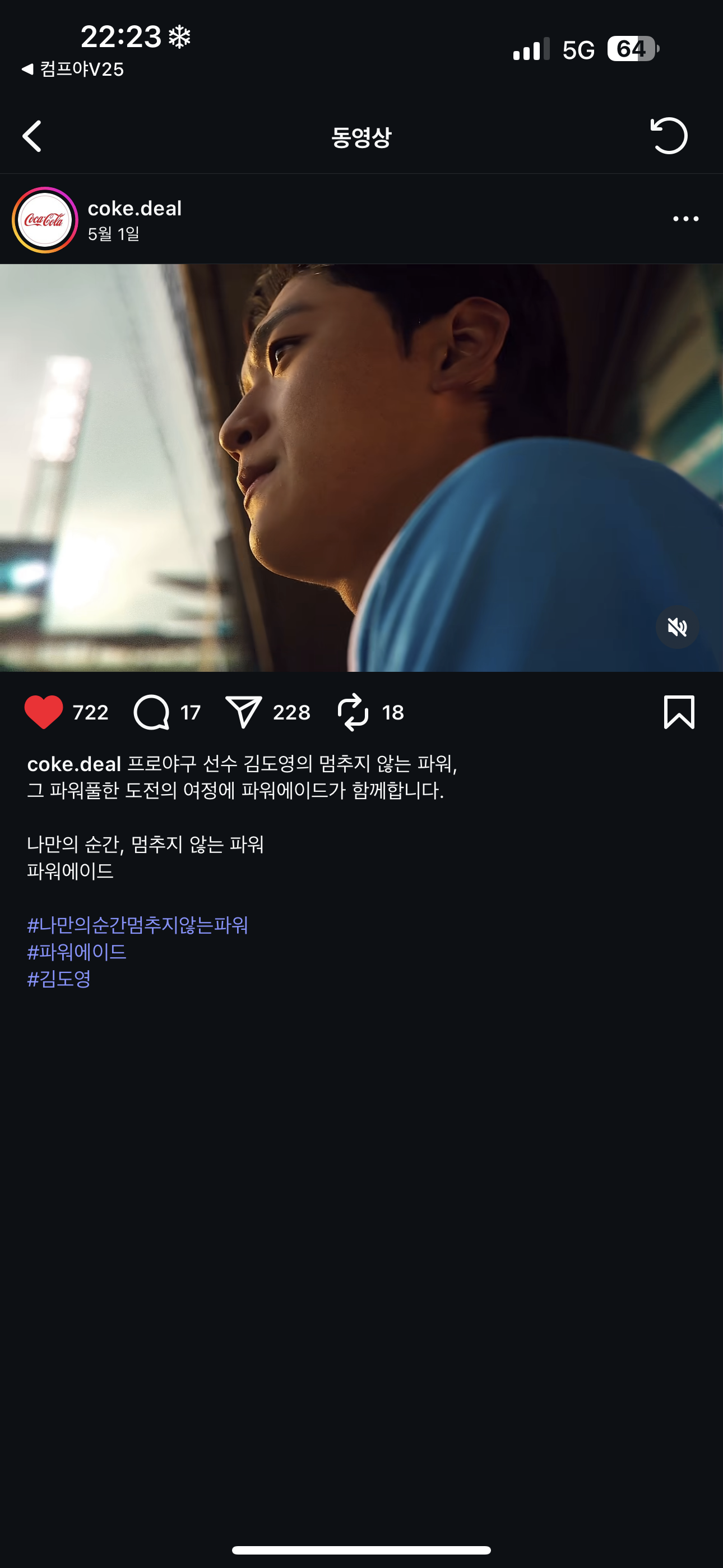Return to the 컴프야V25 app
The width and height of the screenshot is (723, 1568).
[x=73, y=69]
